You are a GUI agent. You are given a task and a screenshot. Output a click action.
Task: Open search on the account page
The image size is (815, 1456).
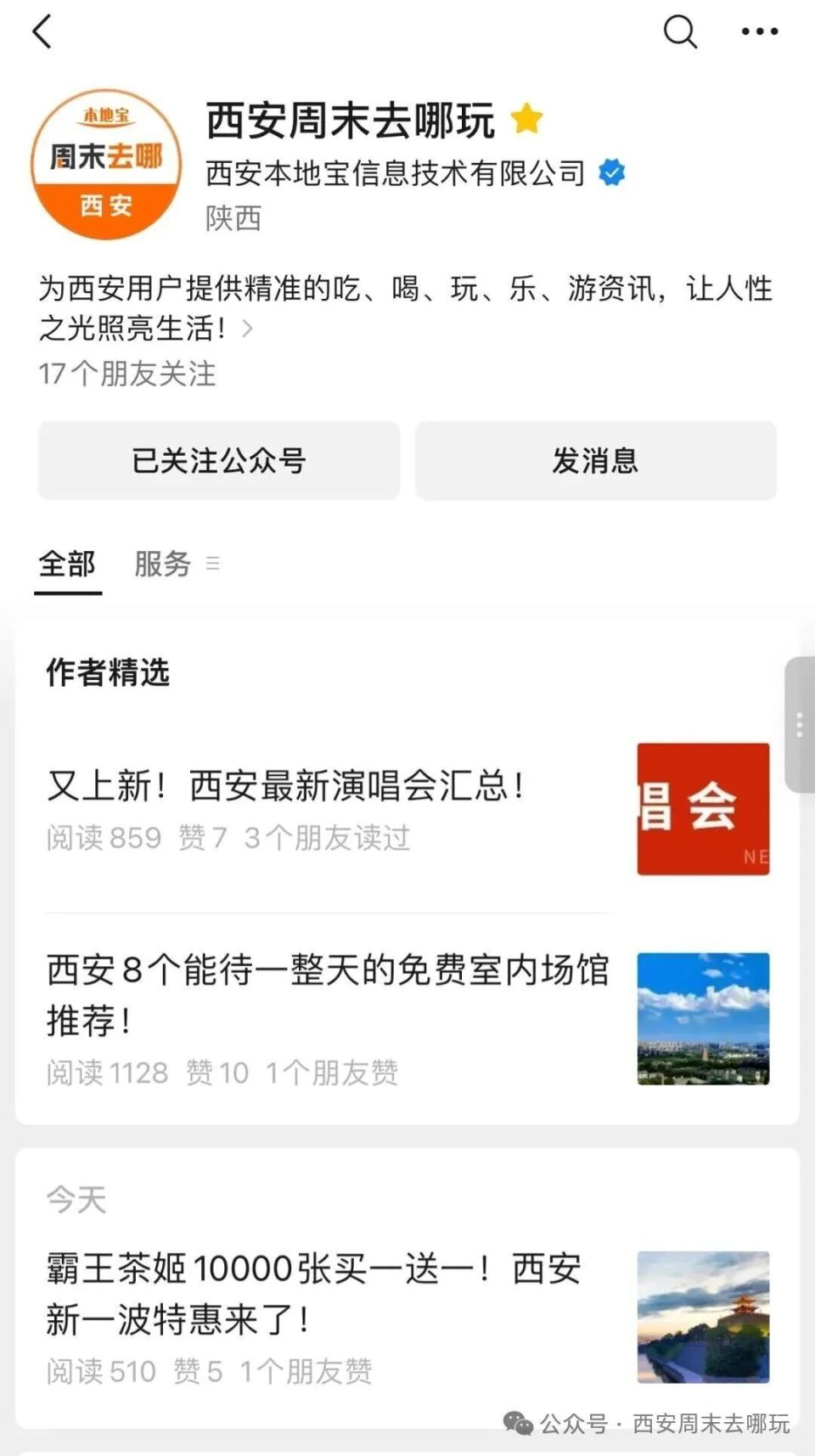coord(677,32)
